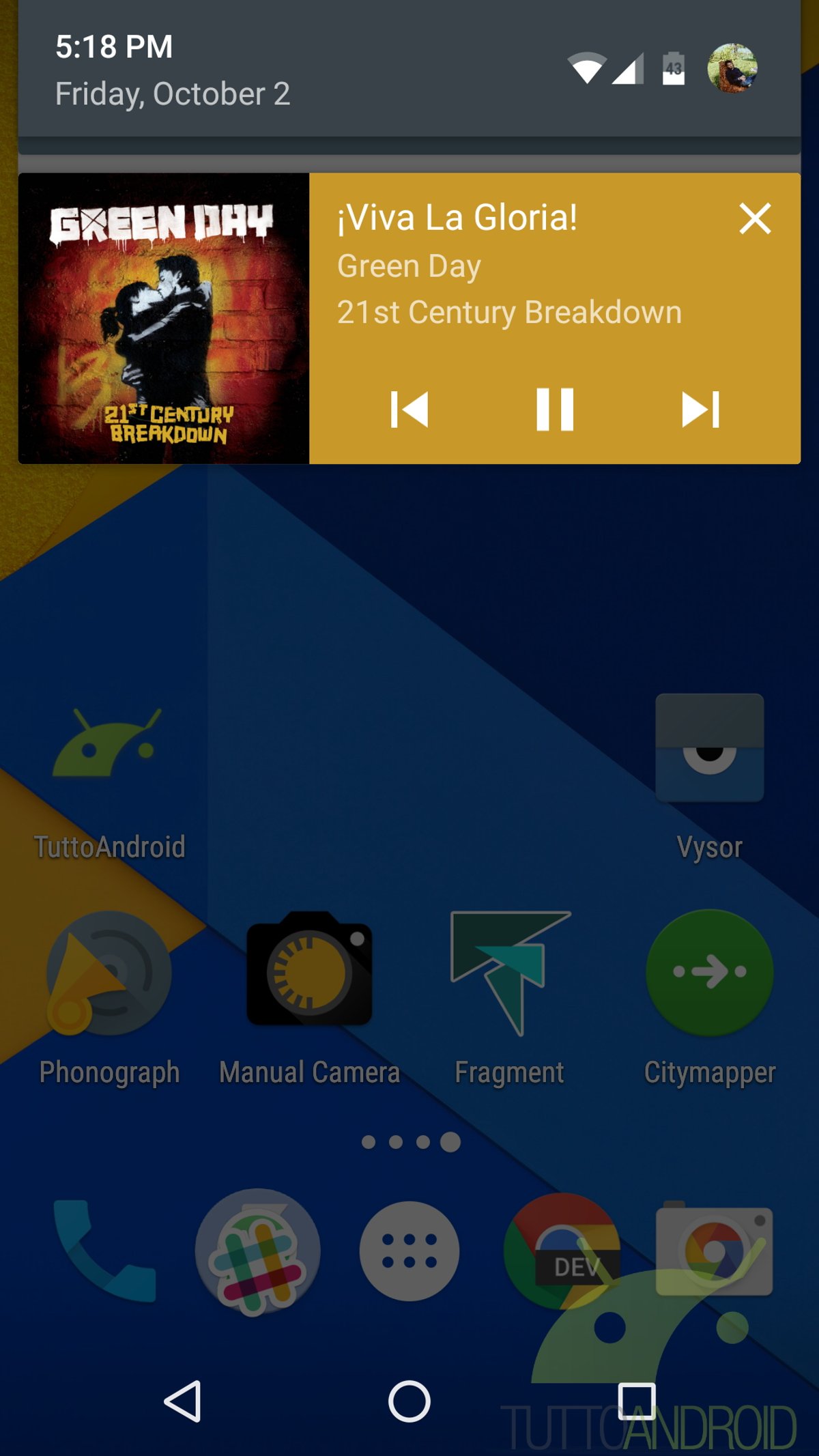
Task: Open the Phonograph music player
Action: [109, 973]
